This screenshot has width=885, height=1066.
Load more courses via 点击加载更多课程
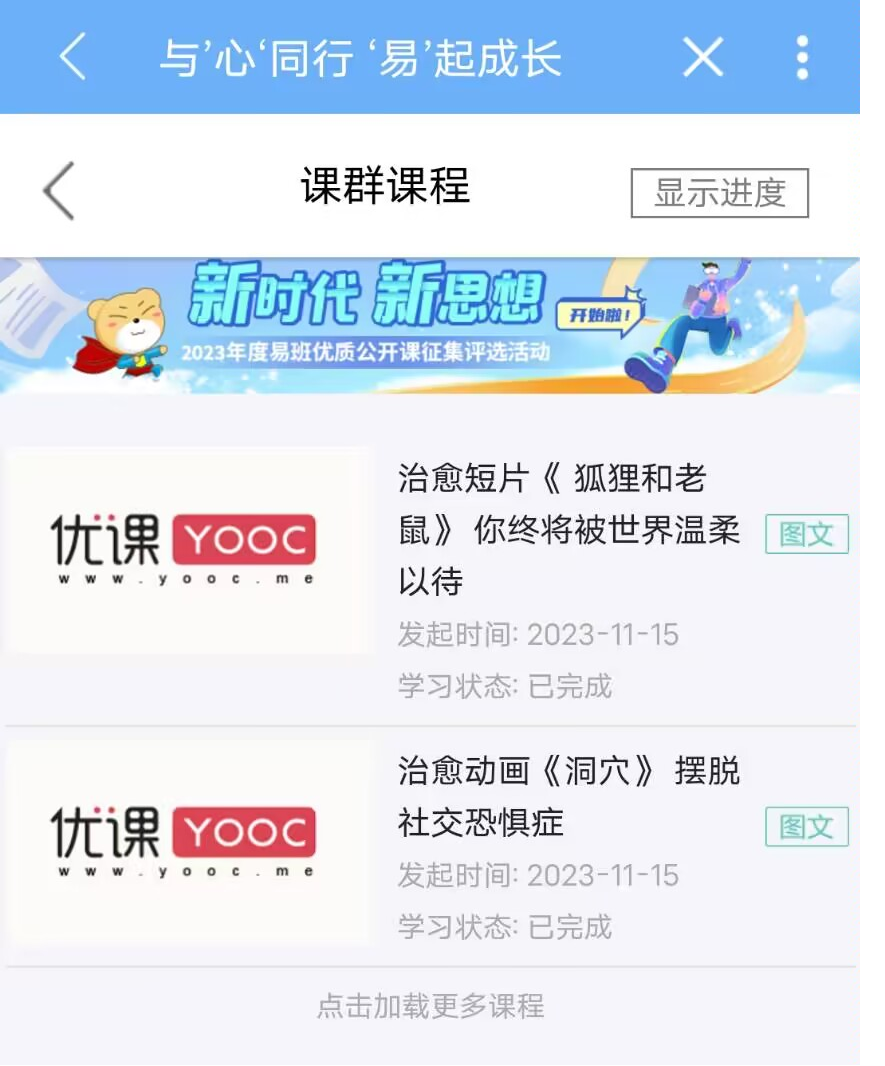[x=430, y=1005]
